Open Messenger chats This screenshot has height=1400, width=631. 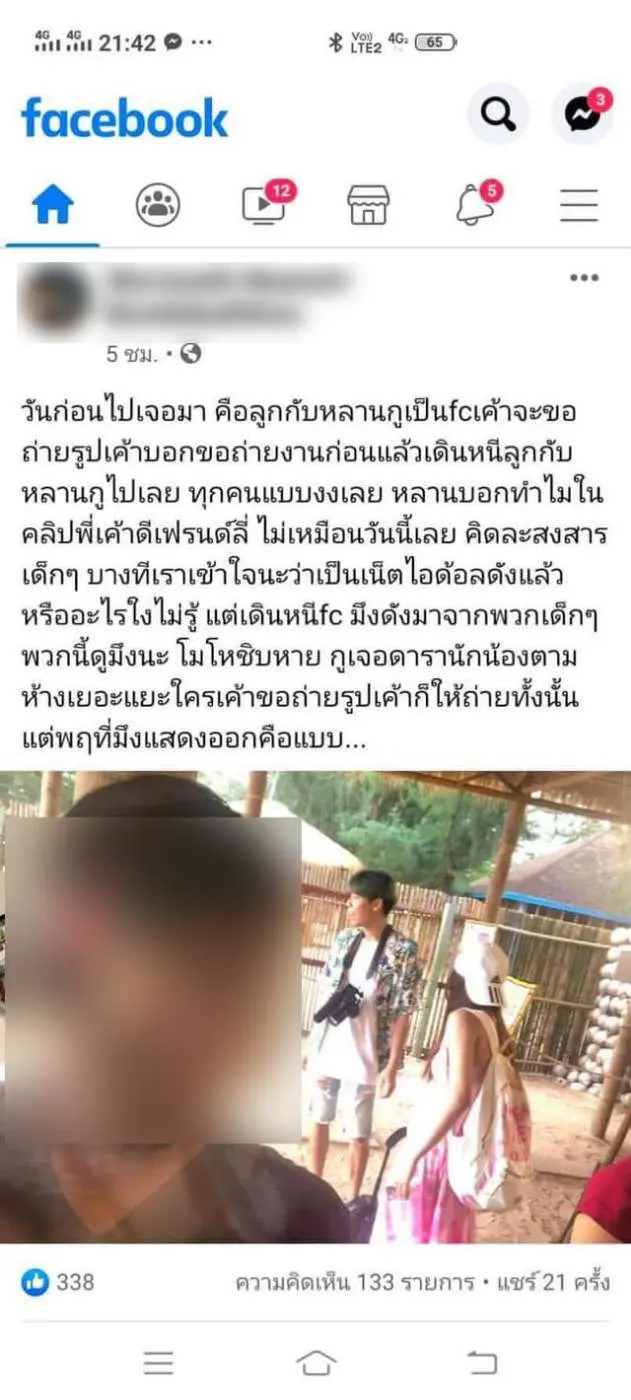click(x=582, y=115)
